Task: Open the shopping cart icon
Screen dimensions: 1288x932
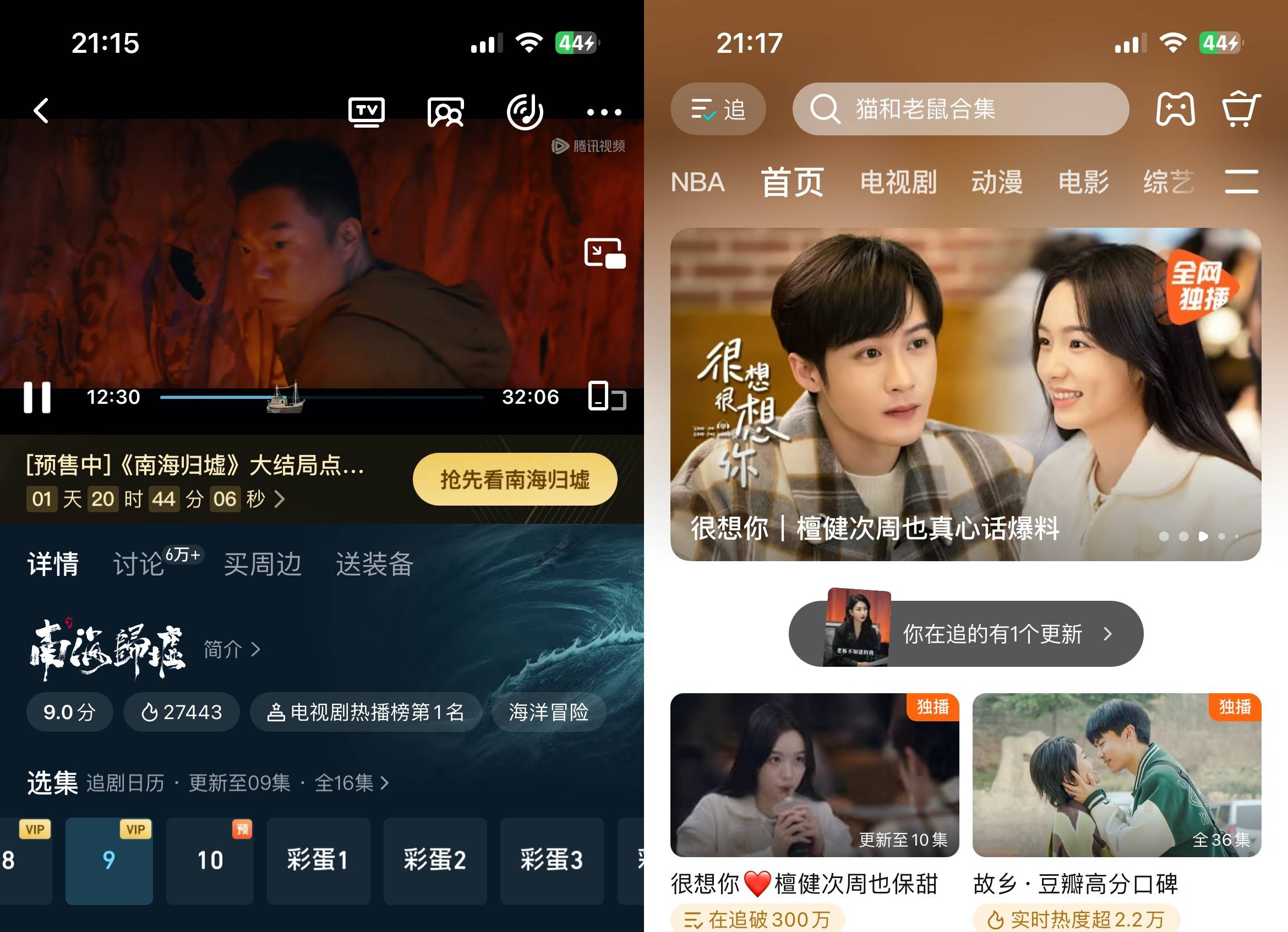Action: pos(1241,109)
